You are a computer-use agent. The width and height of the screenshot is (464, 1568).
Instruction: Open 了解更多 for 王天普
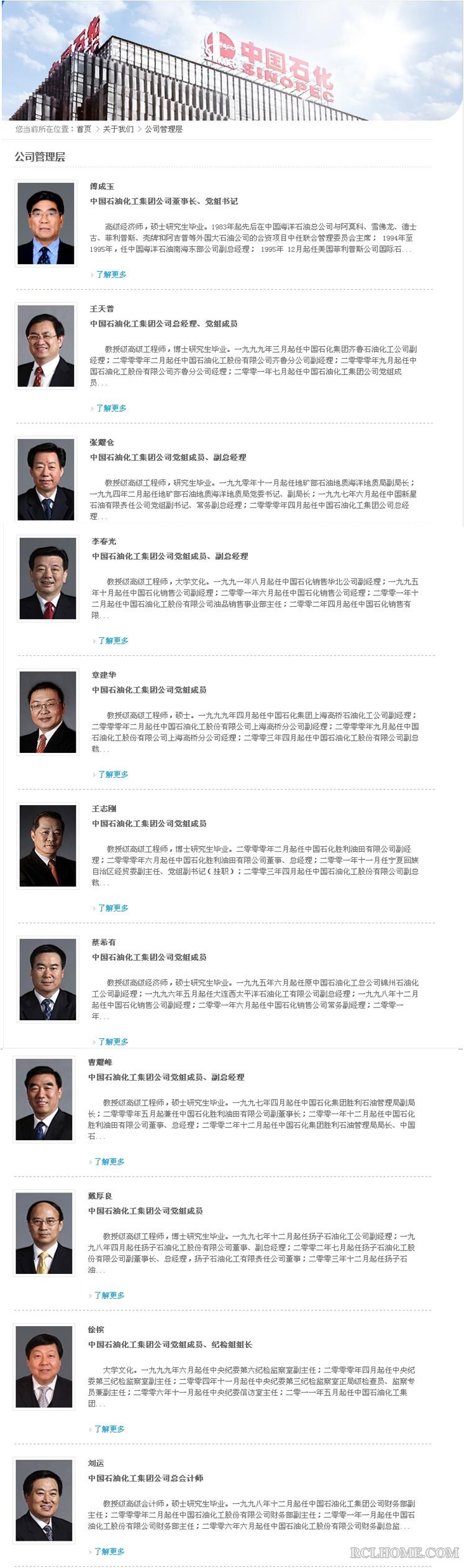111,408
